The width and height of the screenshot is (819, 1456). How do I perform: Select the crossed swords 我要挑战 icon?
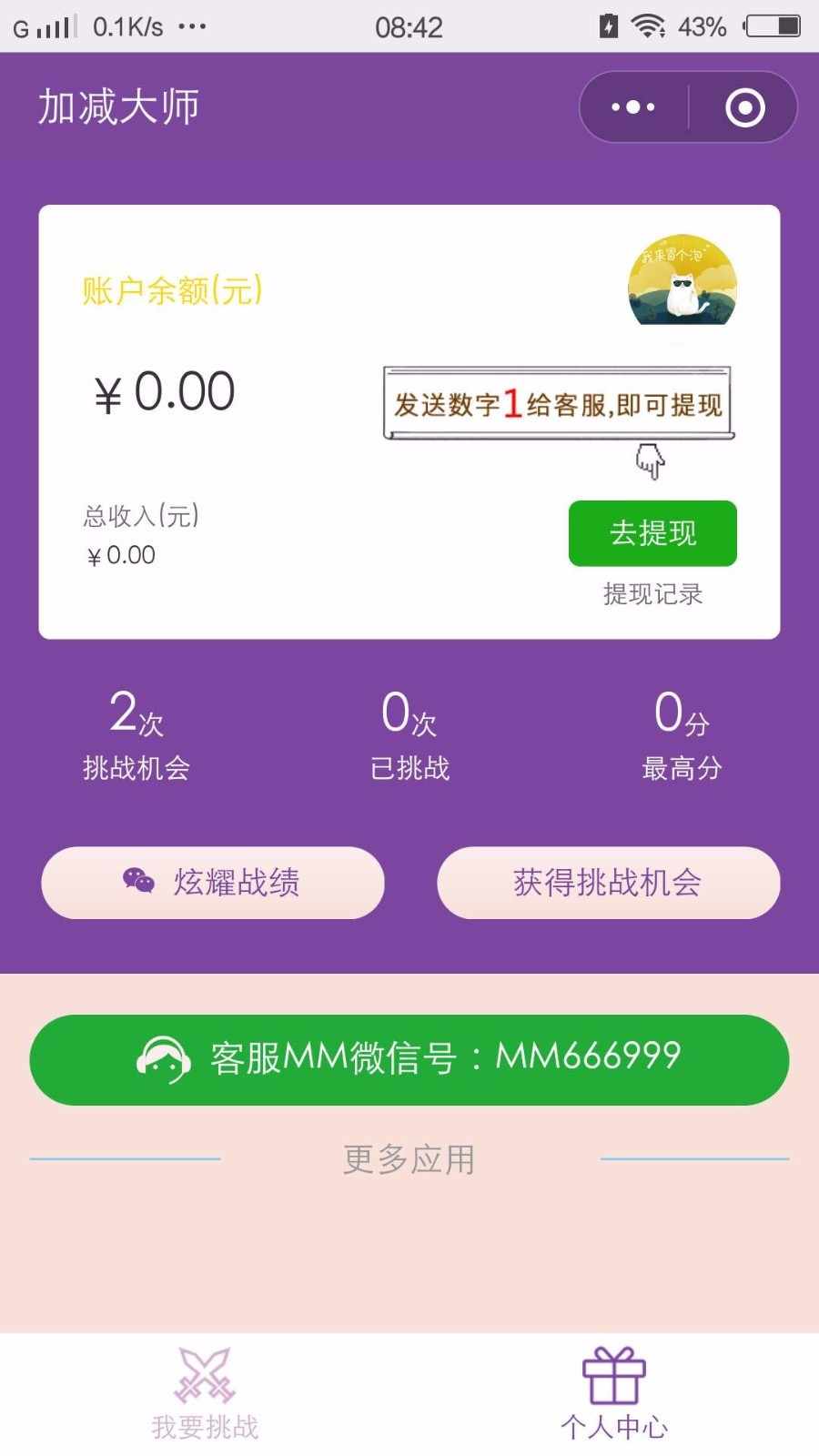pos(207,1375)
